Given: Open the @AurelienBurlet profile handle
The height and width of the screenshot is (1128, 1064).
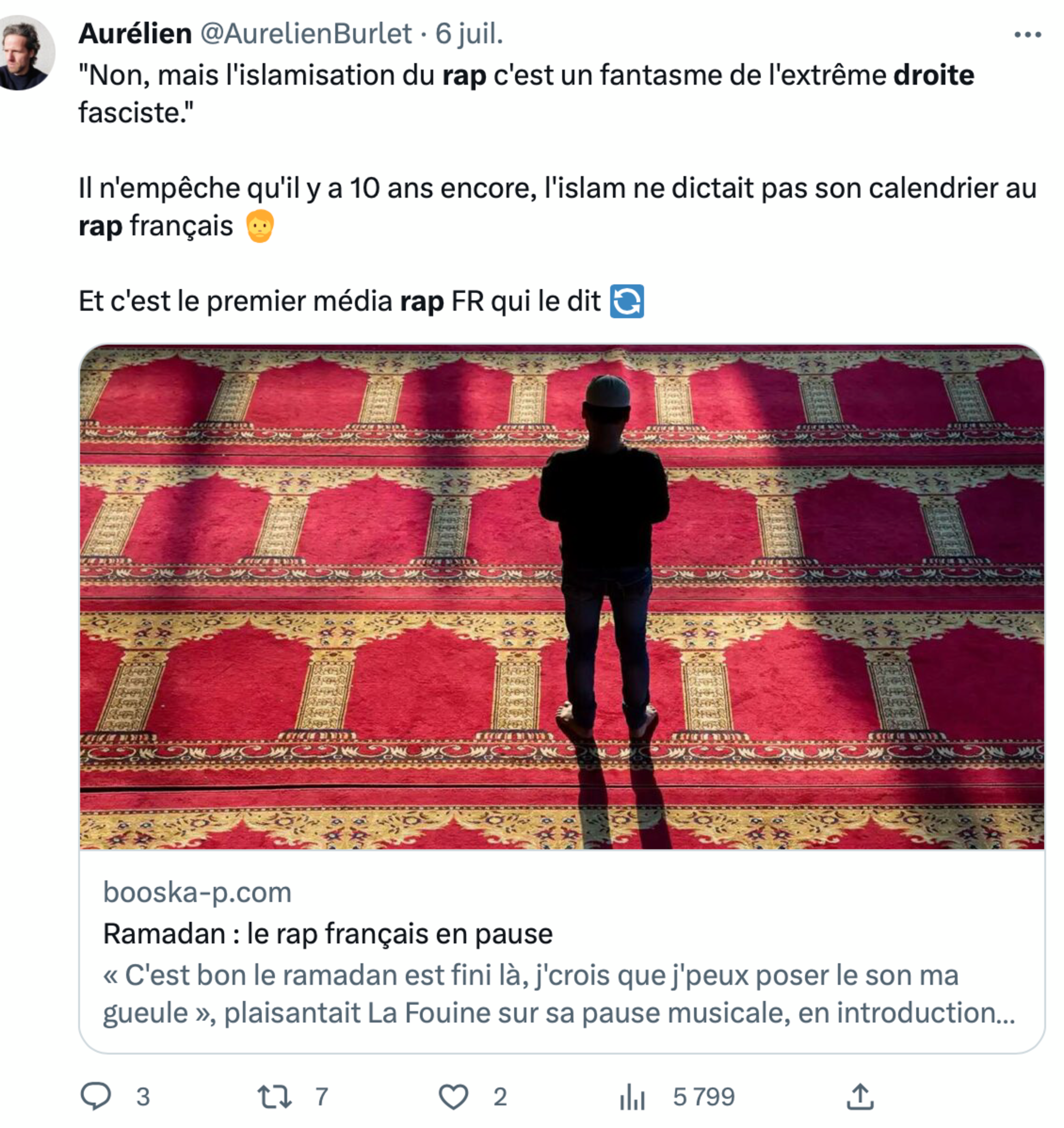Looking at the screenshot, I should pos(306,33).
